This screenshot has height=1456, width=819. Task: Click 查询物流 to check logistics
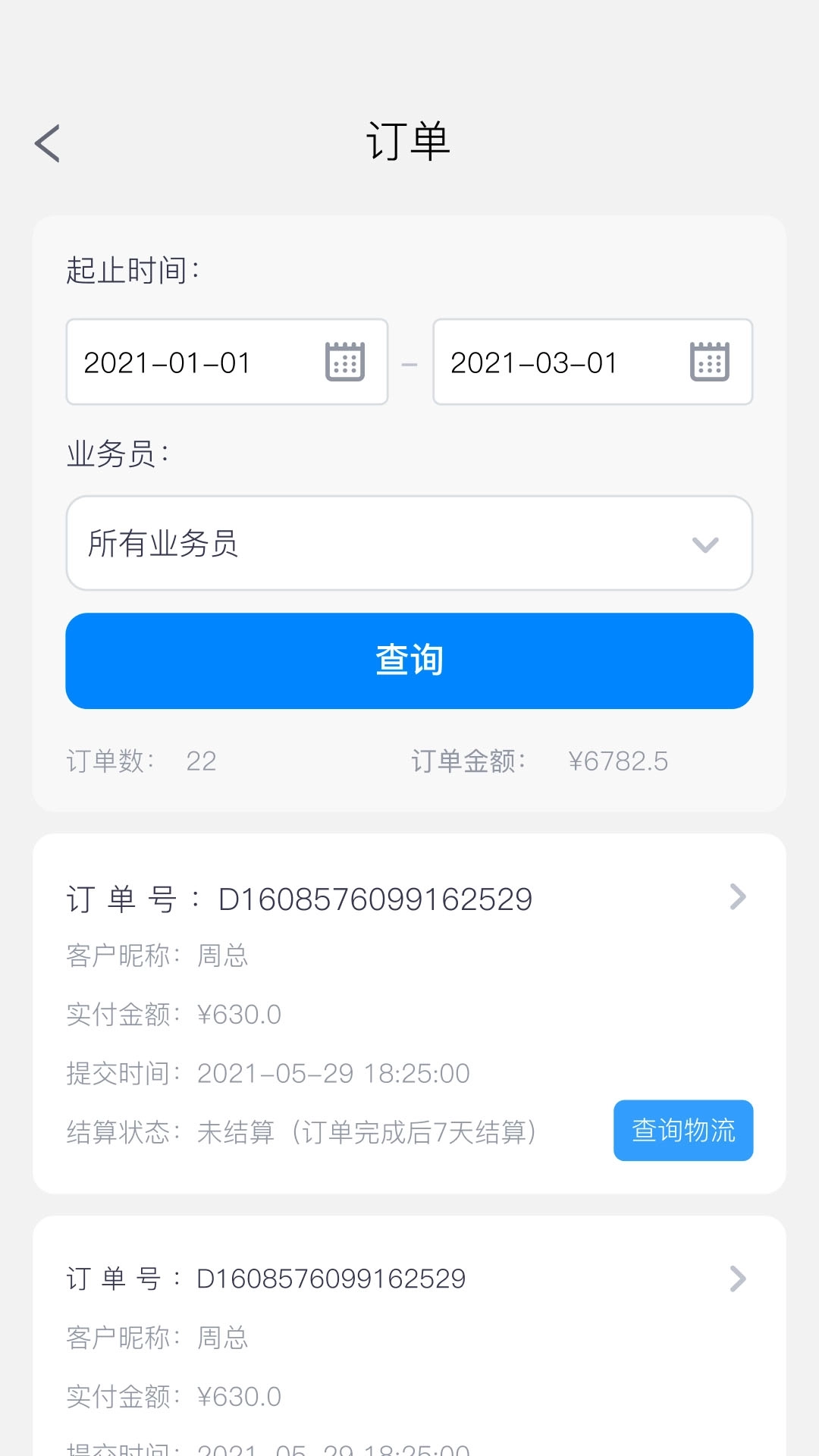tap(682, 1131)
